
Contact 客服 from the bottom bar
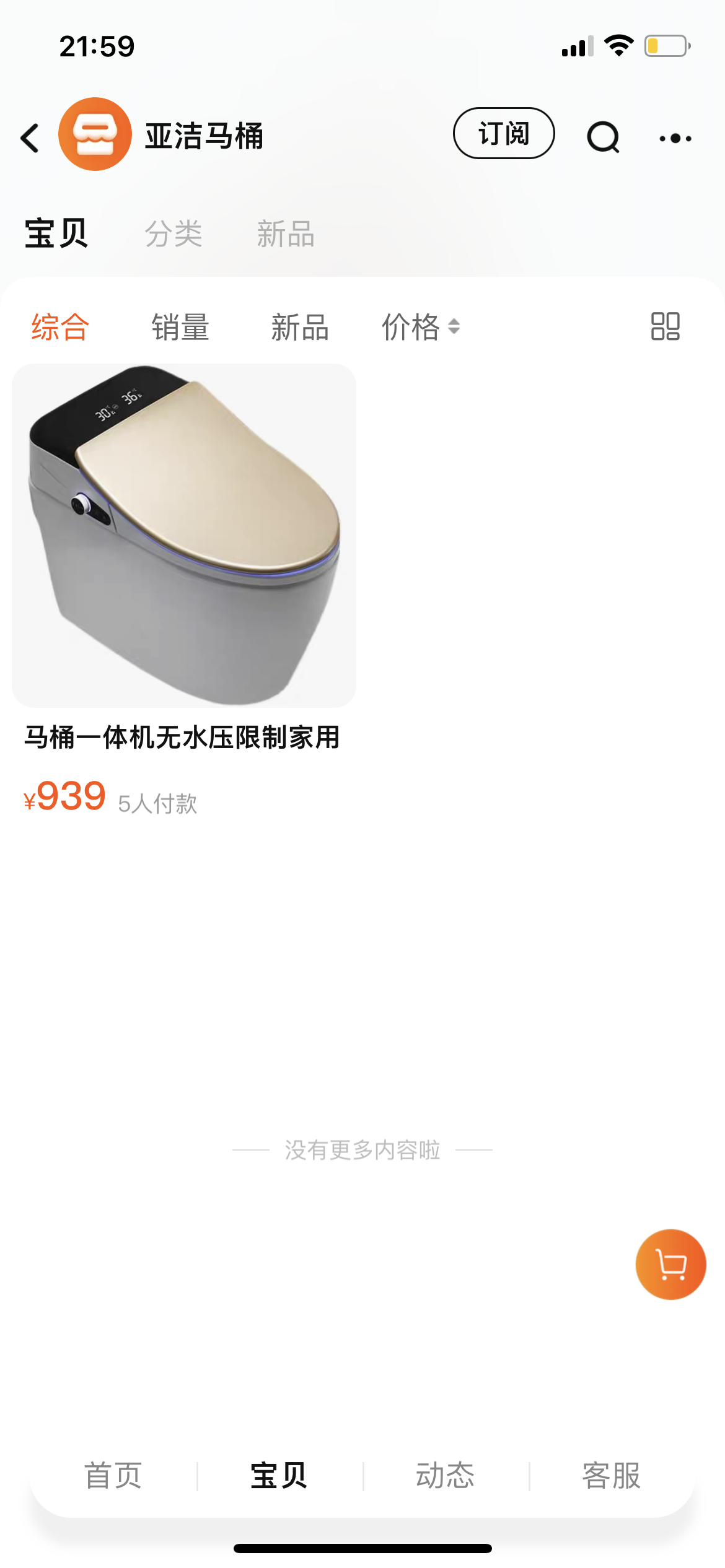611,1475
